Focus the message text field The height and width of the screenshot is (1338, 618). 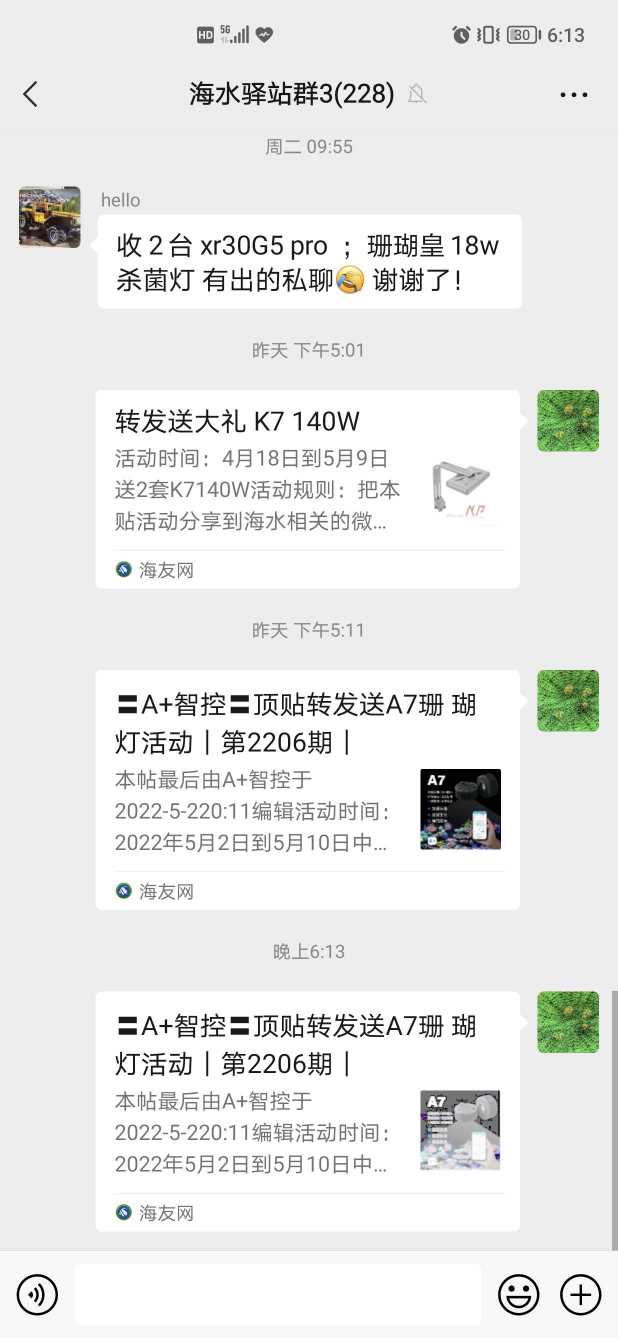pos(277,1295)
